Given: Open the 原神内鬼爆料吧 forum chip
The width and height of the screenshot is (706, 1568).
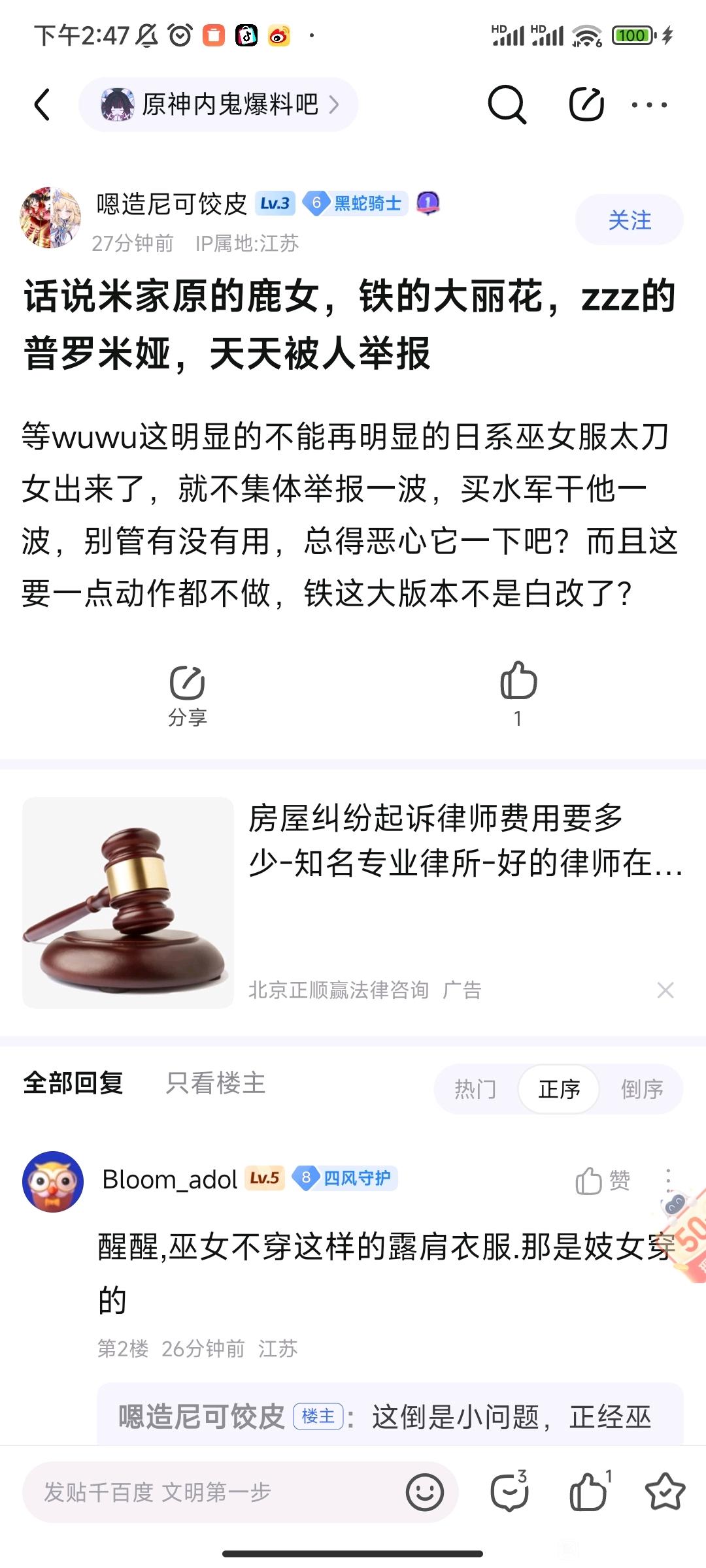Looking at the screenshot, I should [x=219, y=105].
